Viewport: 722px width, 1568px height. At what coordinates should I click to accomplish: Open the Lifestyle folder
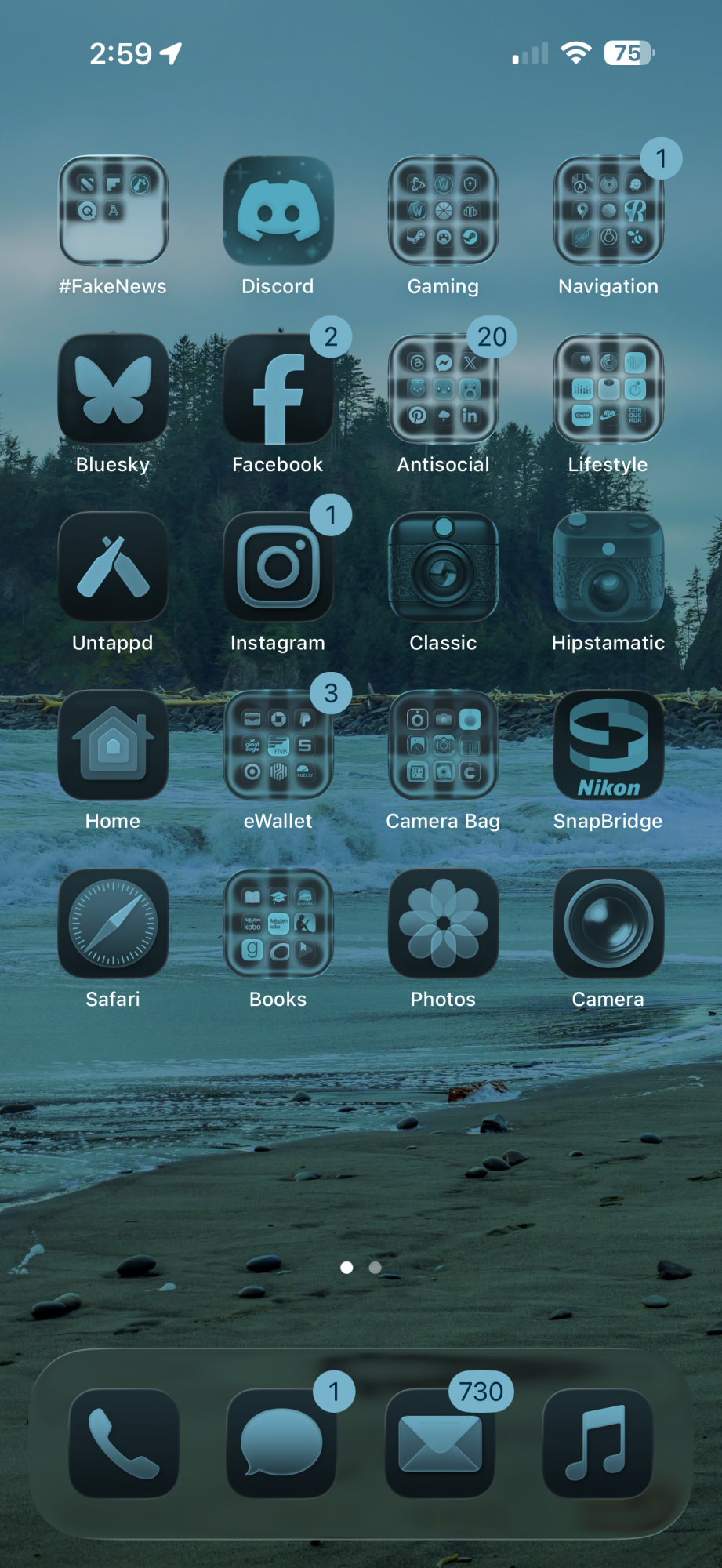click(608, 389)
